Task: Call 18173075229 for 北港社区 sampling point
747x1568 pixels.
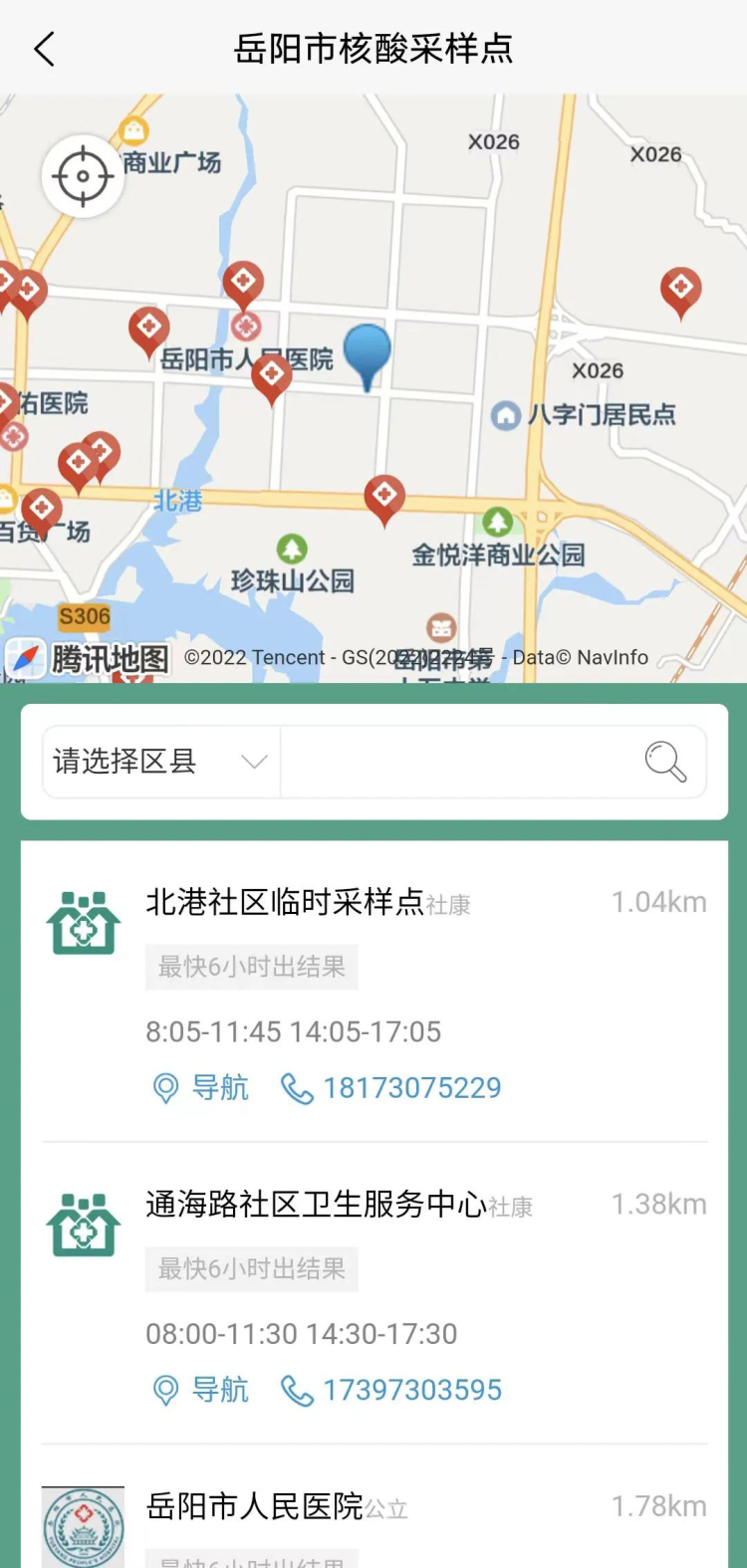Action: pyautogui.click(x=391, y=1087)
